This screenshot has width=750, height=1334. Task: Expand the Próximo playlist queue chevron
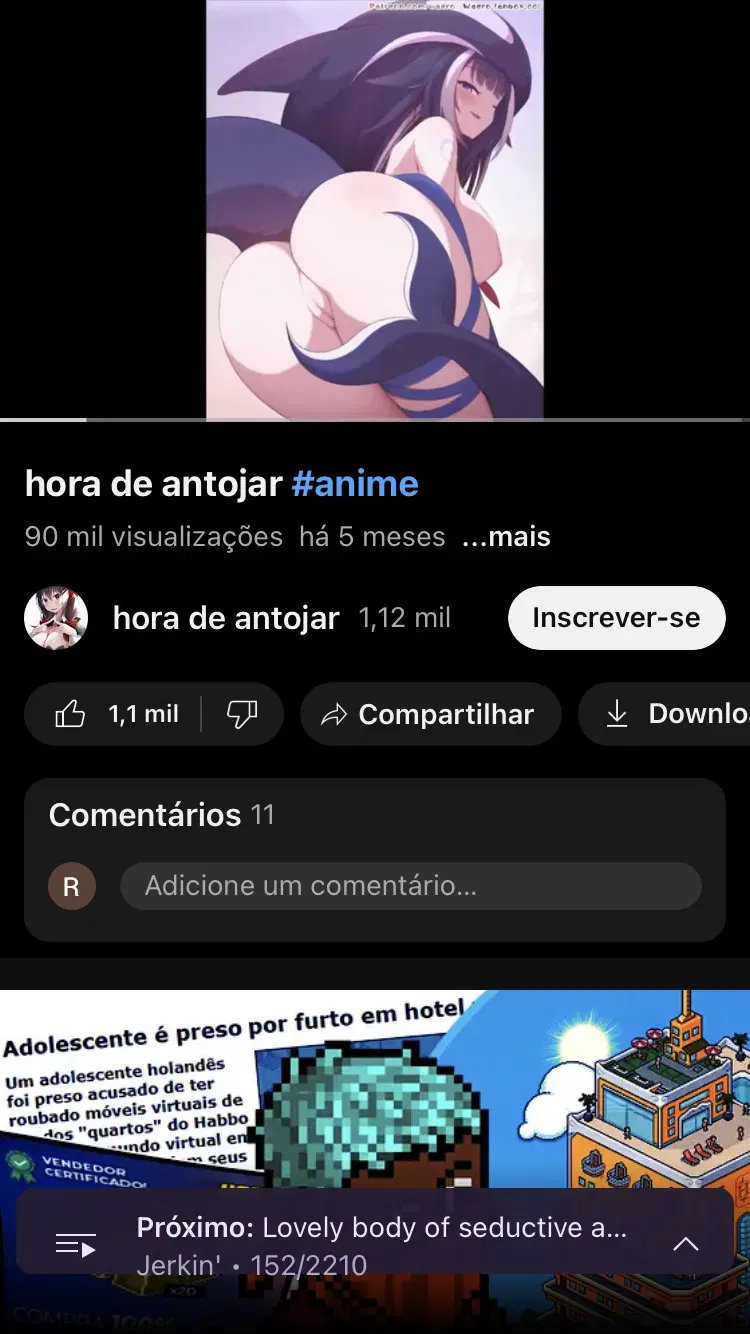[686, 1245]
